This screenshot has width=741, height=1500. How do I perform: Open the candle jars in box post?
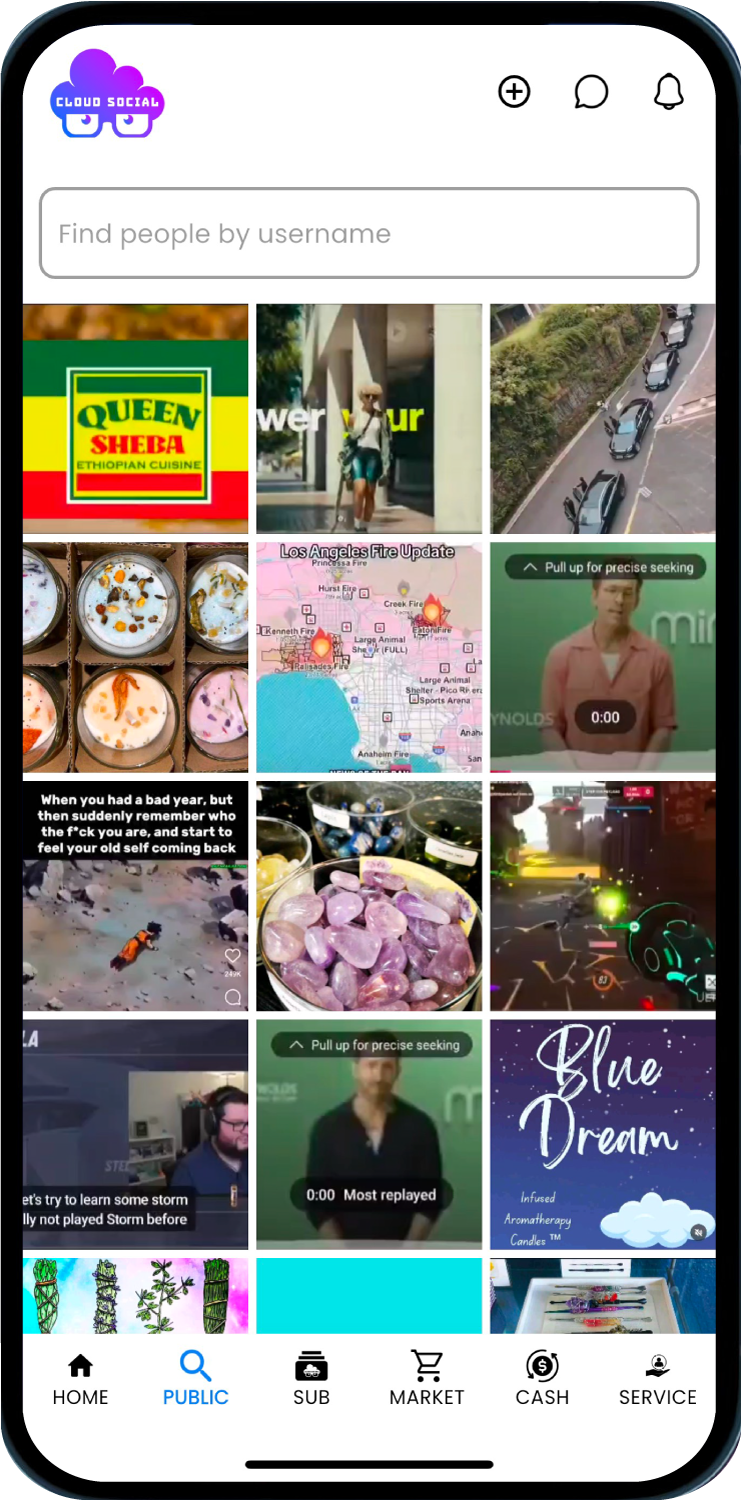[136, 658]
